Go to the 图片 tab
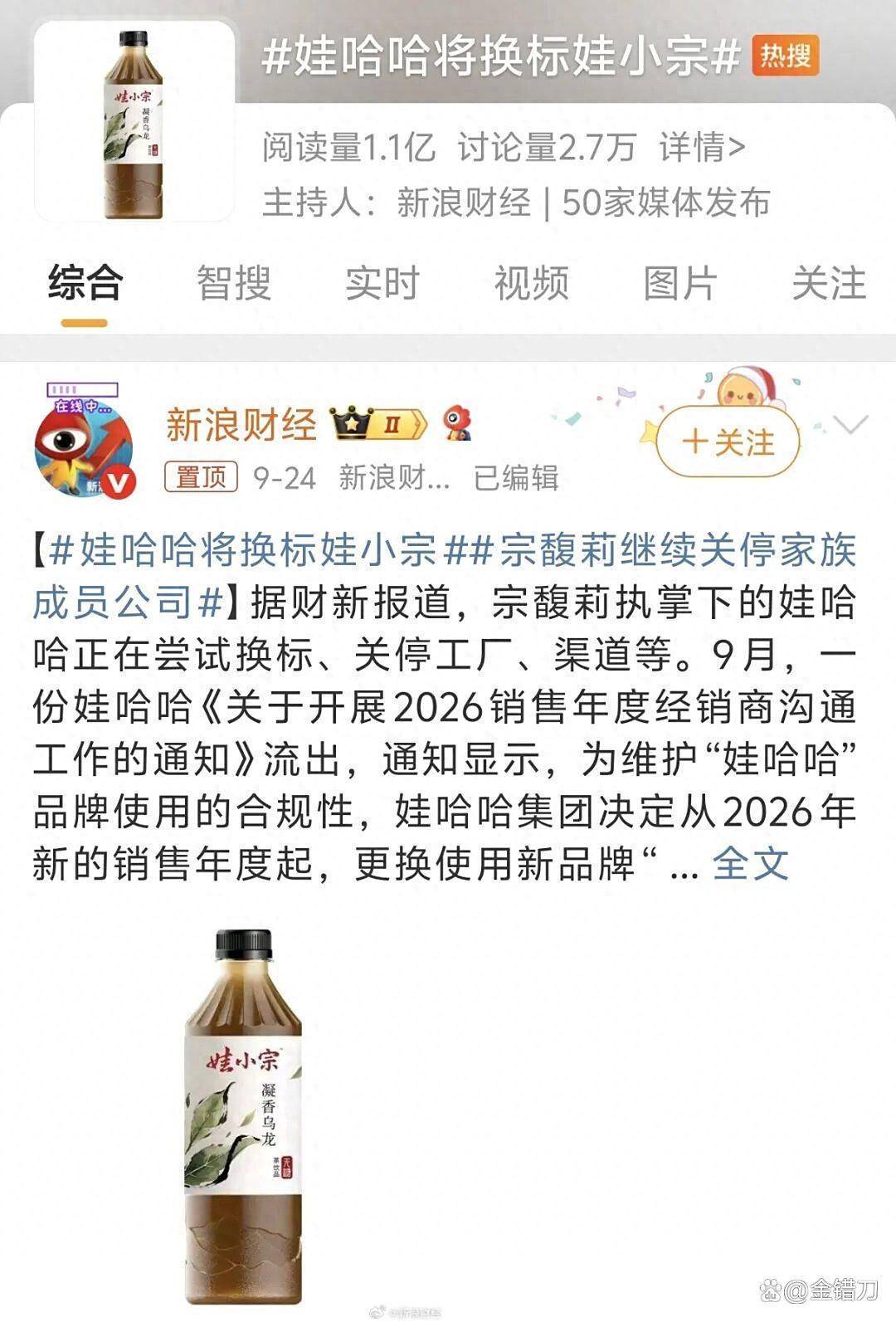 coord(679,283)
